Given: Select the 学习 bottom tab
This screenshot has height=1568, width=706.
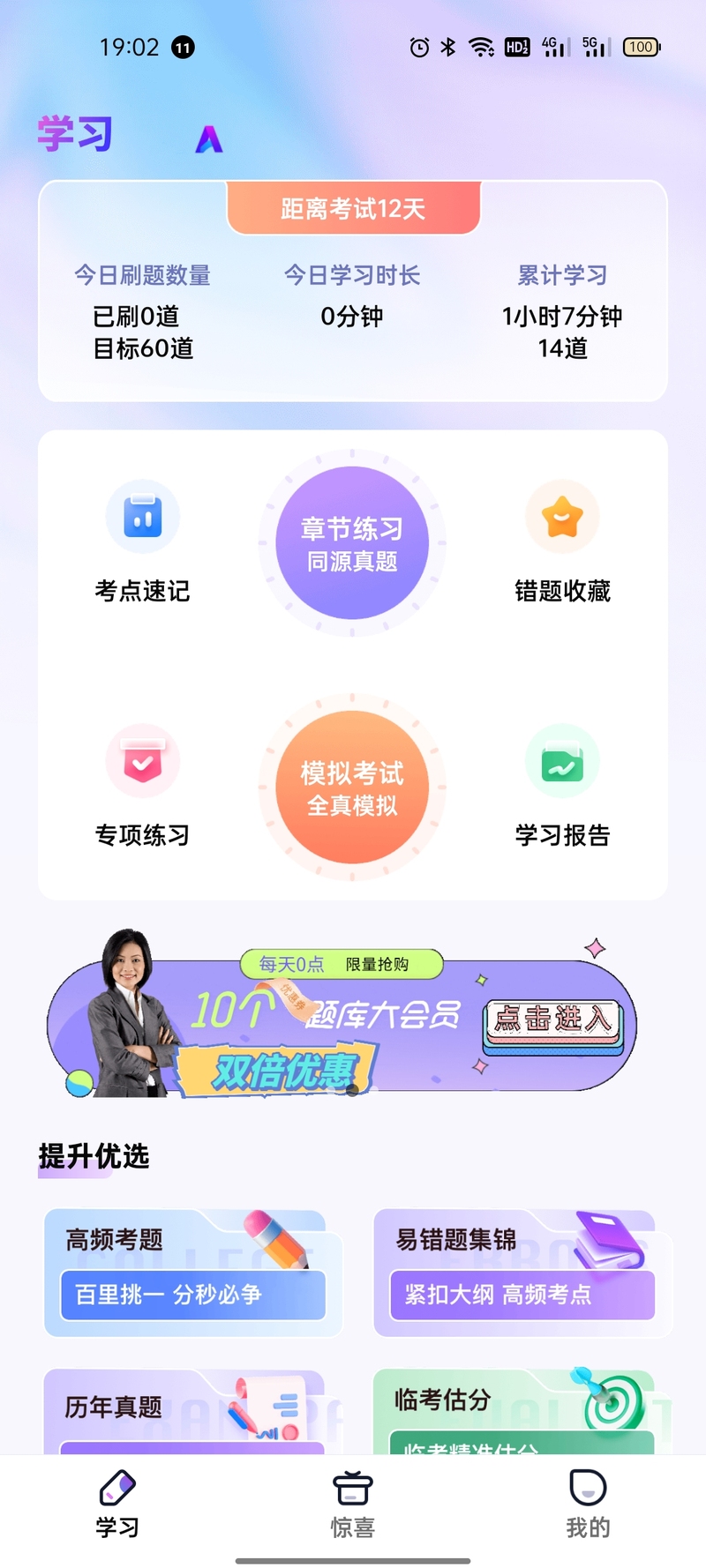Looking at the screenshot, I should (117, 1505).
